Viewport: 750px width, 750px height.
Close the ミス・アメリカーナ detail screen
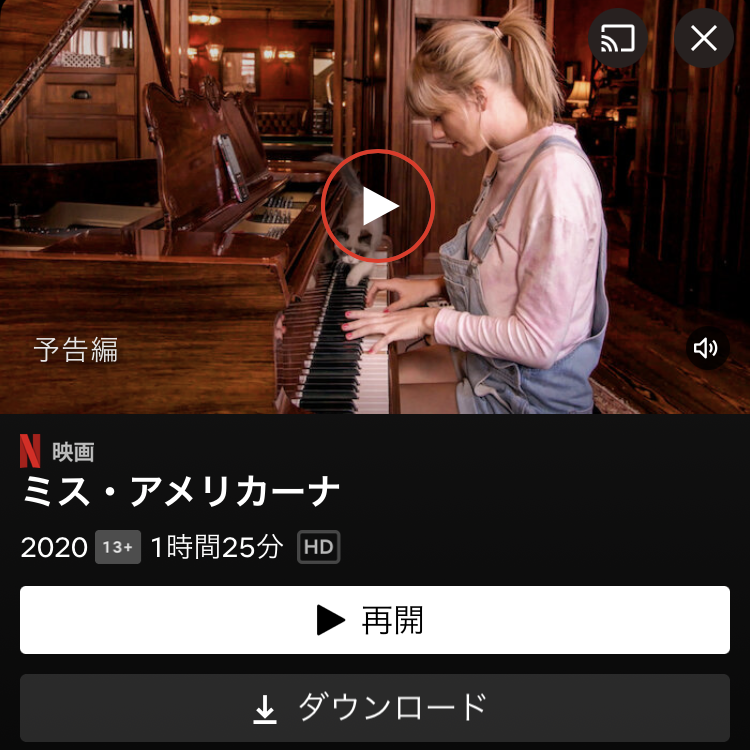pos(704,39)
